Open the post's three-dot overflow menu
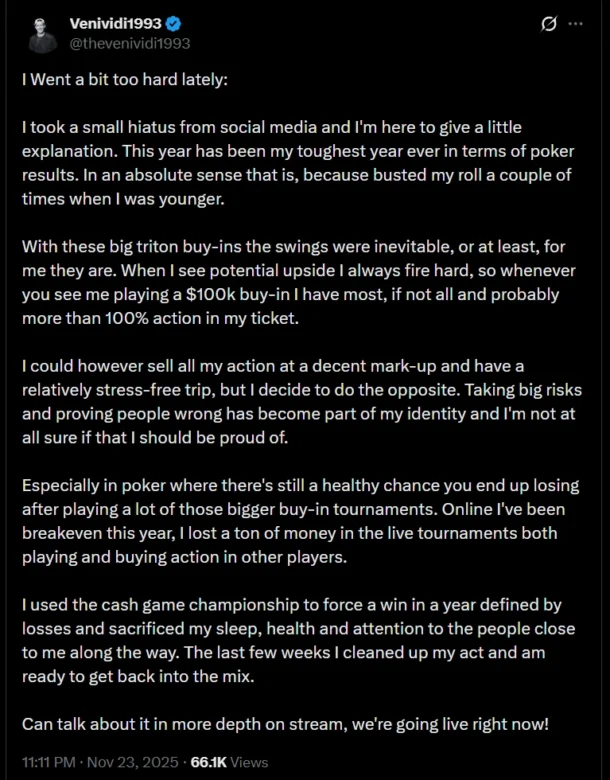The width and height of the screenshot is (610, 780). pyautogui.click(x=577, y=24)
